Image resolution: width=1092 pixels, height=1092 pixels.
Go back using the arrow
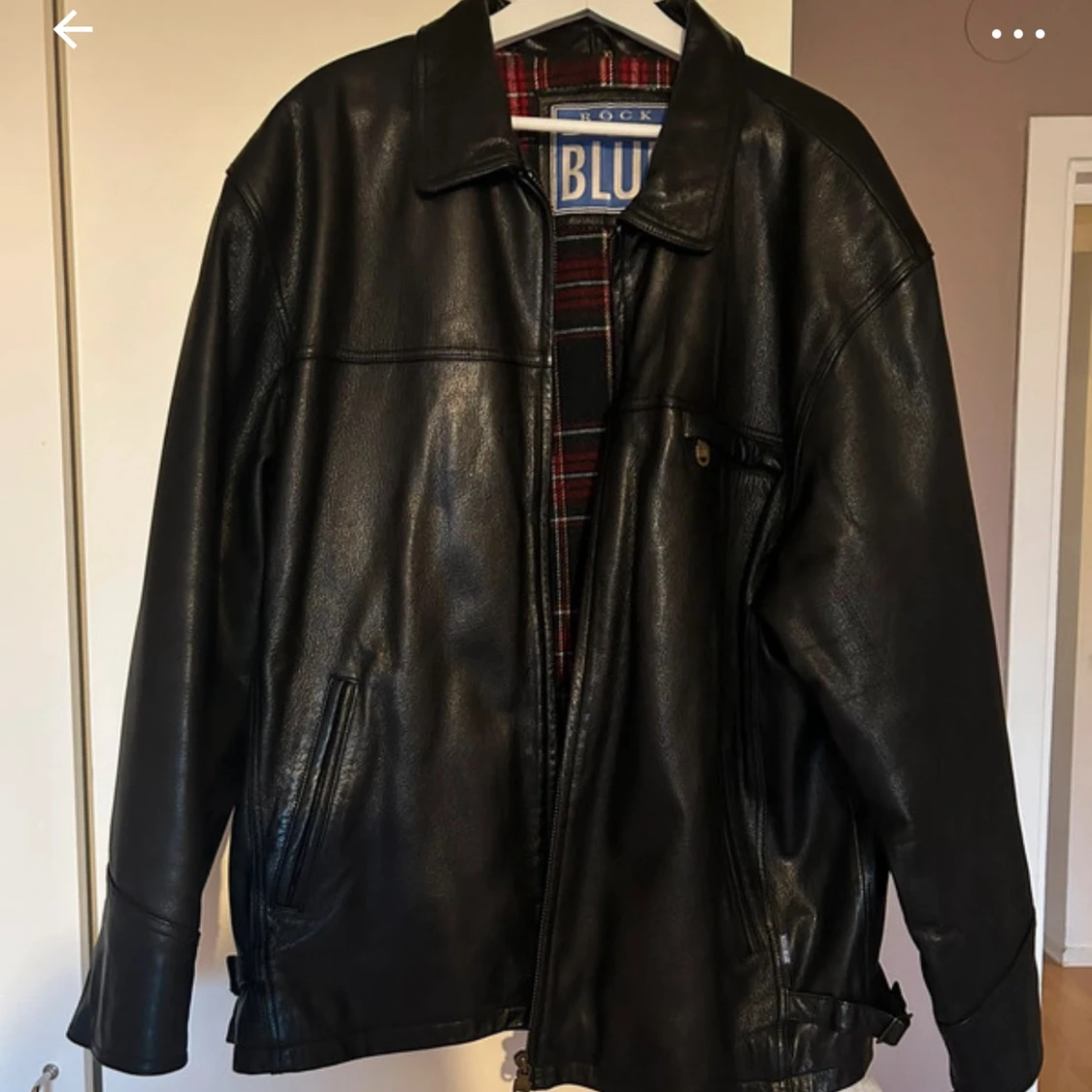(73, 30)
